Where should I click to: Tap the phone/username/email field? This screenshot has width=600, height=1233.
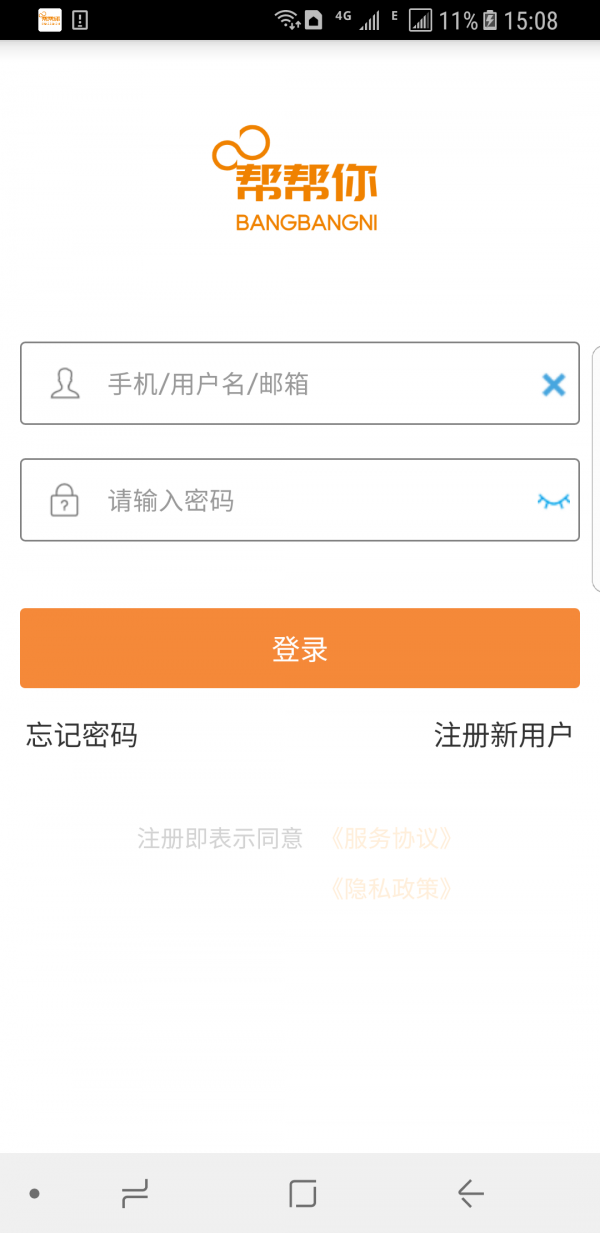(x=300, y=384)
